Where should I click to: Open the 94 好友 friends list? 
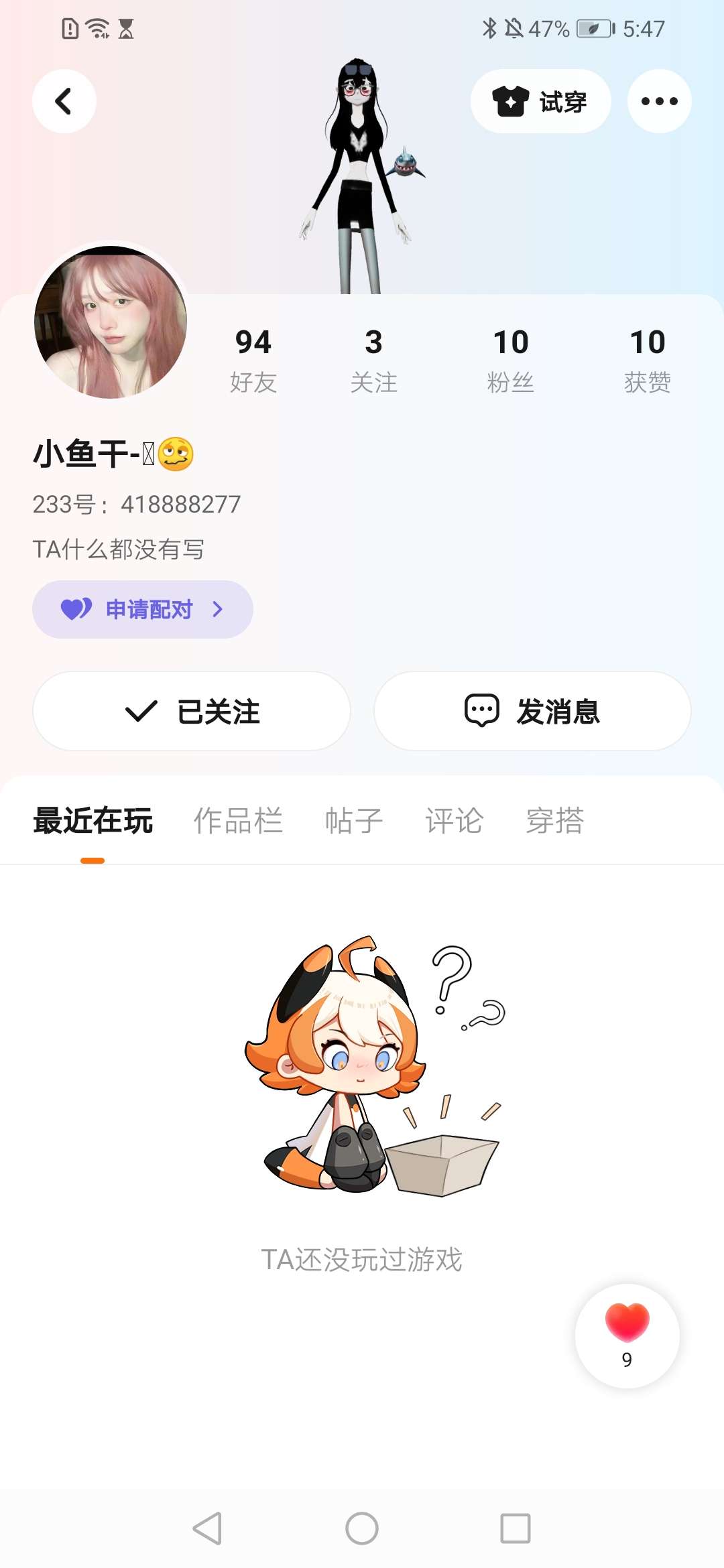pos(253,360)
